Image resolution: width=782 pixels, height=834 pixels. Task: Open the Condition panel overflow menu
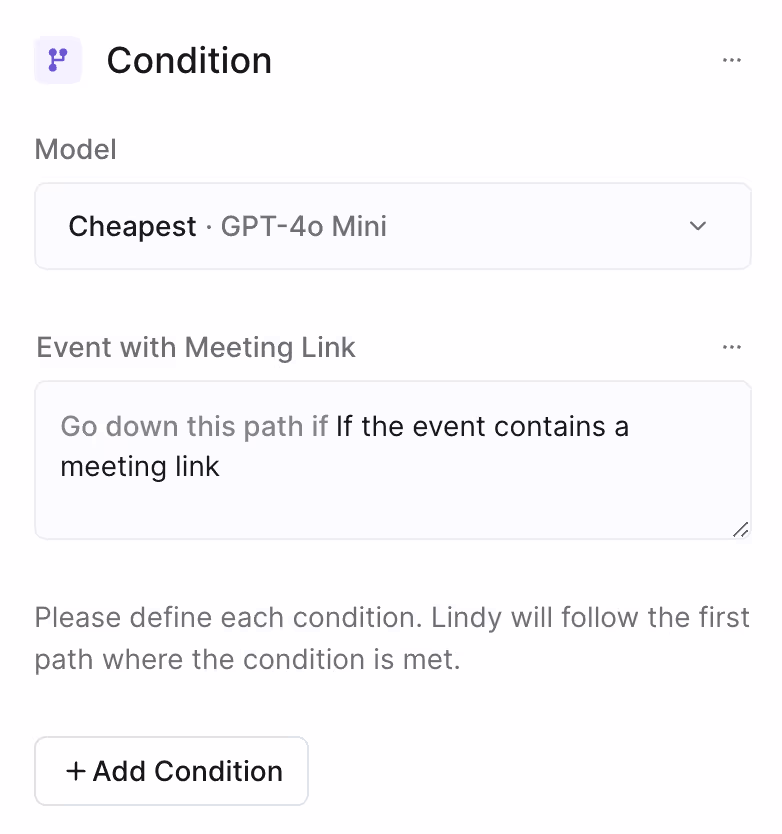[732, 60]
